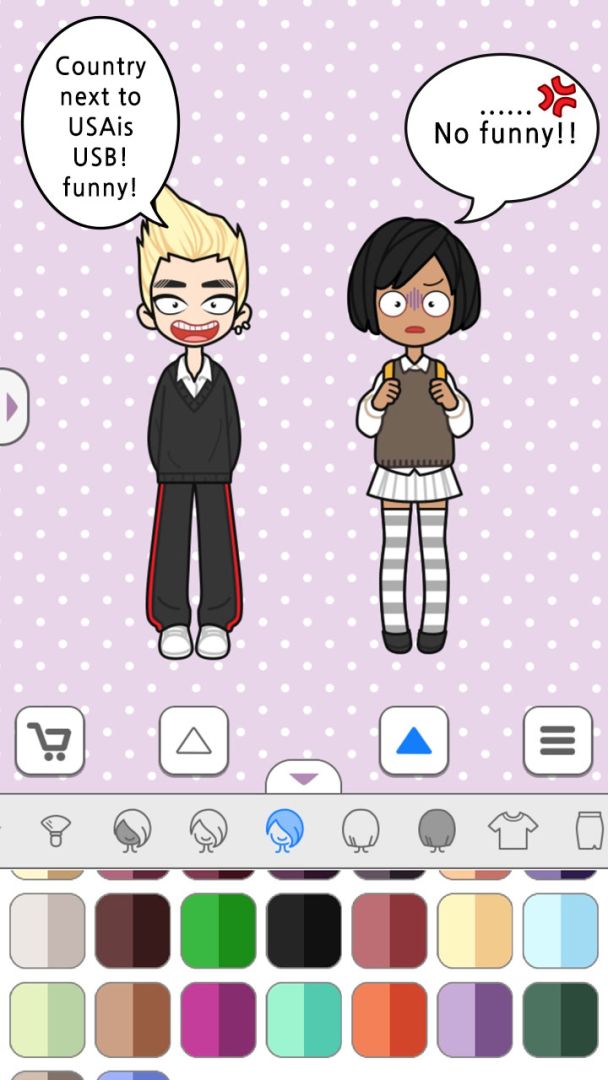Switch to the solid gray hair tab
Image resolution: width=608 pixels, height=1080 pixels.
[x=437, y=830]
